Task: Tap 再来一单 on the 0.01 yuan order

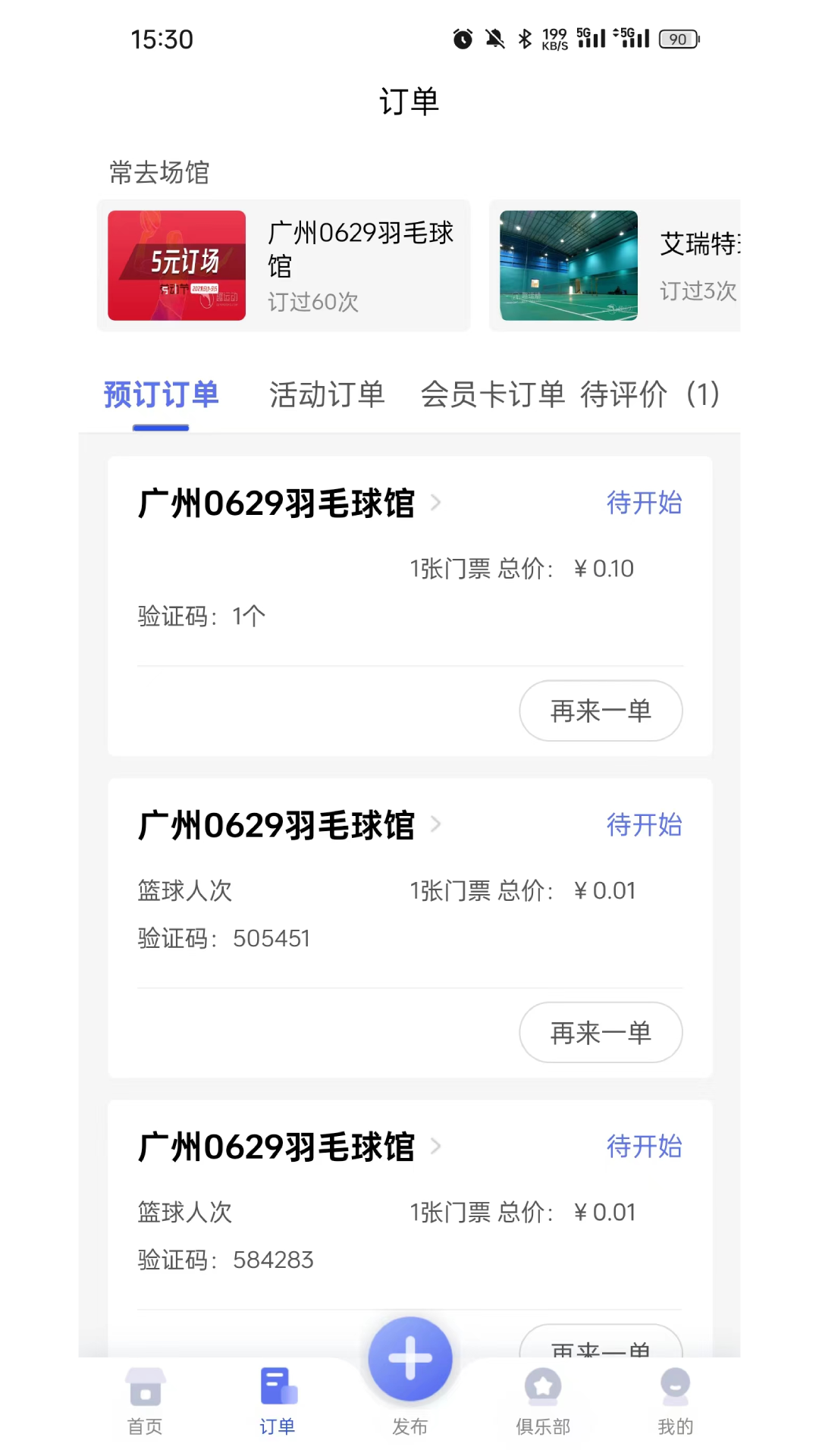Action: [600, 1032]
